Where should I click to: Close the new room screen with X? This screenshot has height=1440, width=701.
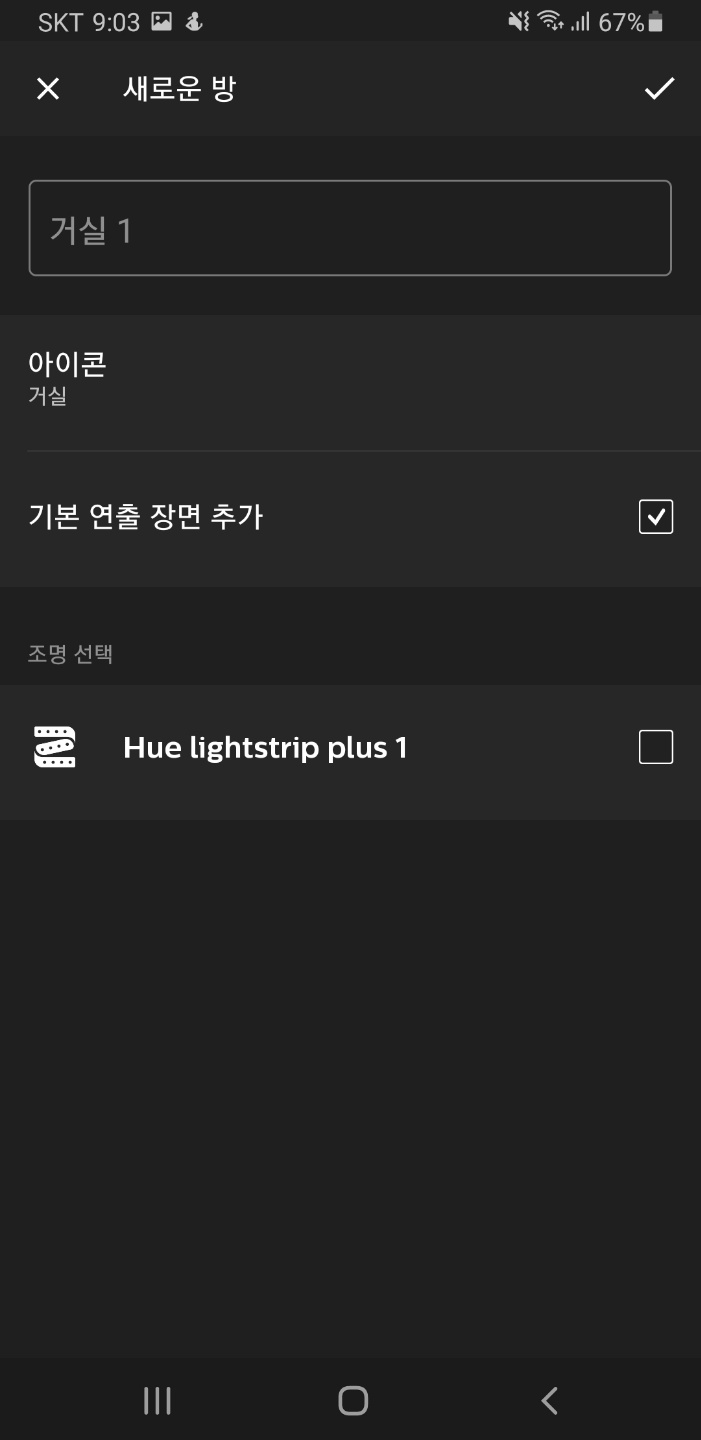coord(48,89)
